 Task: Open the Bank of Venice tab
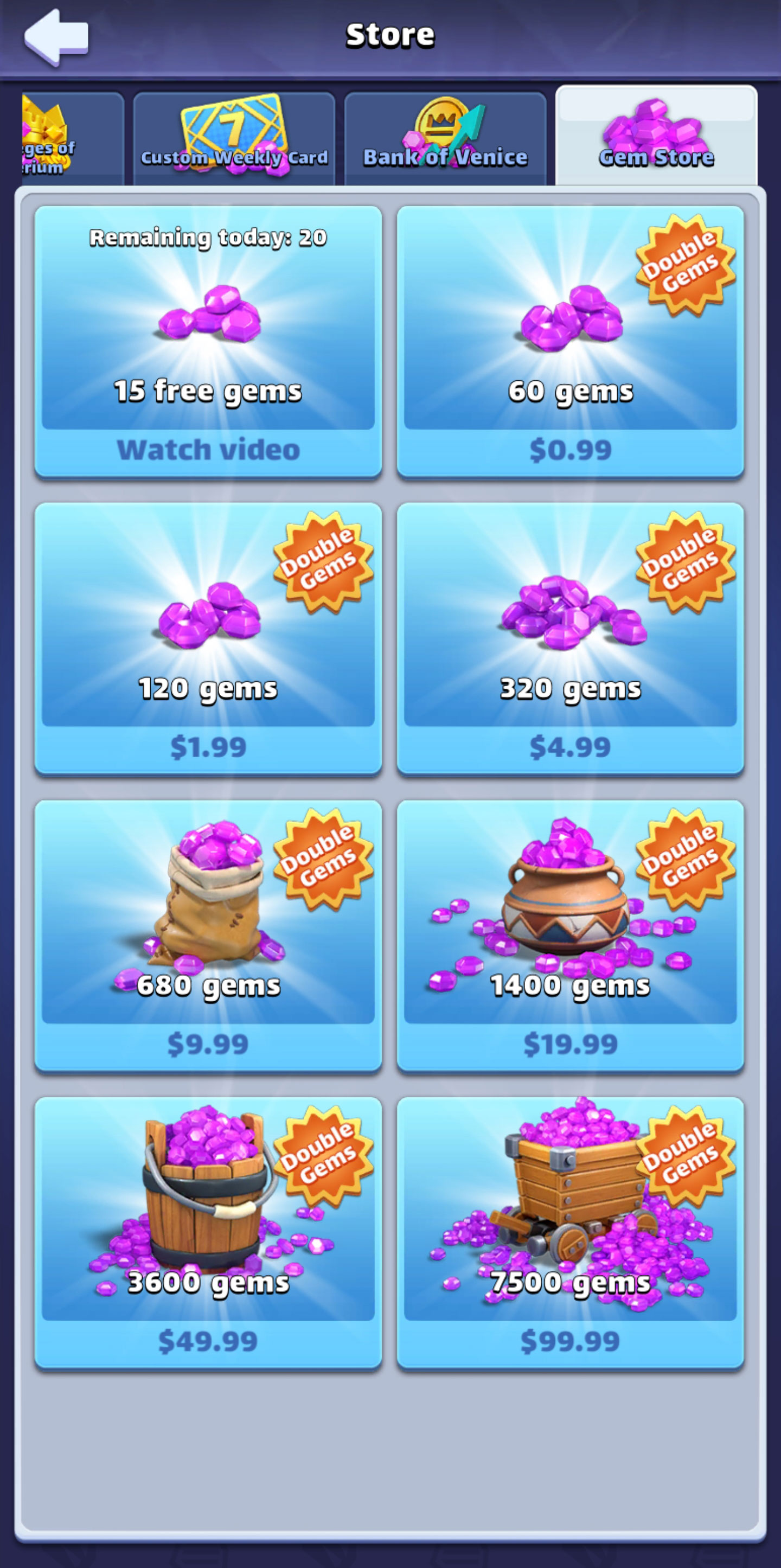[x=445, y=139]
